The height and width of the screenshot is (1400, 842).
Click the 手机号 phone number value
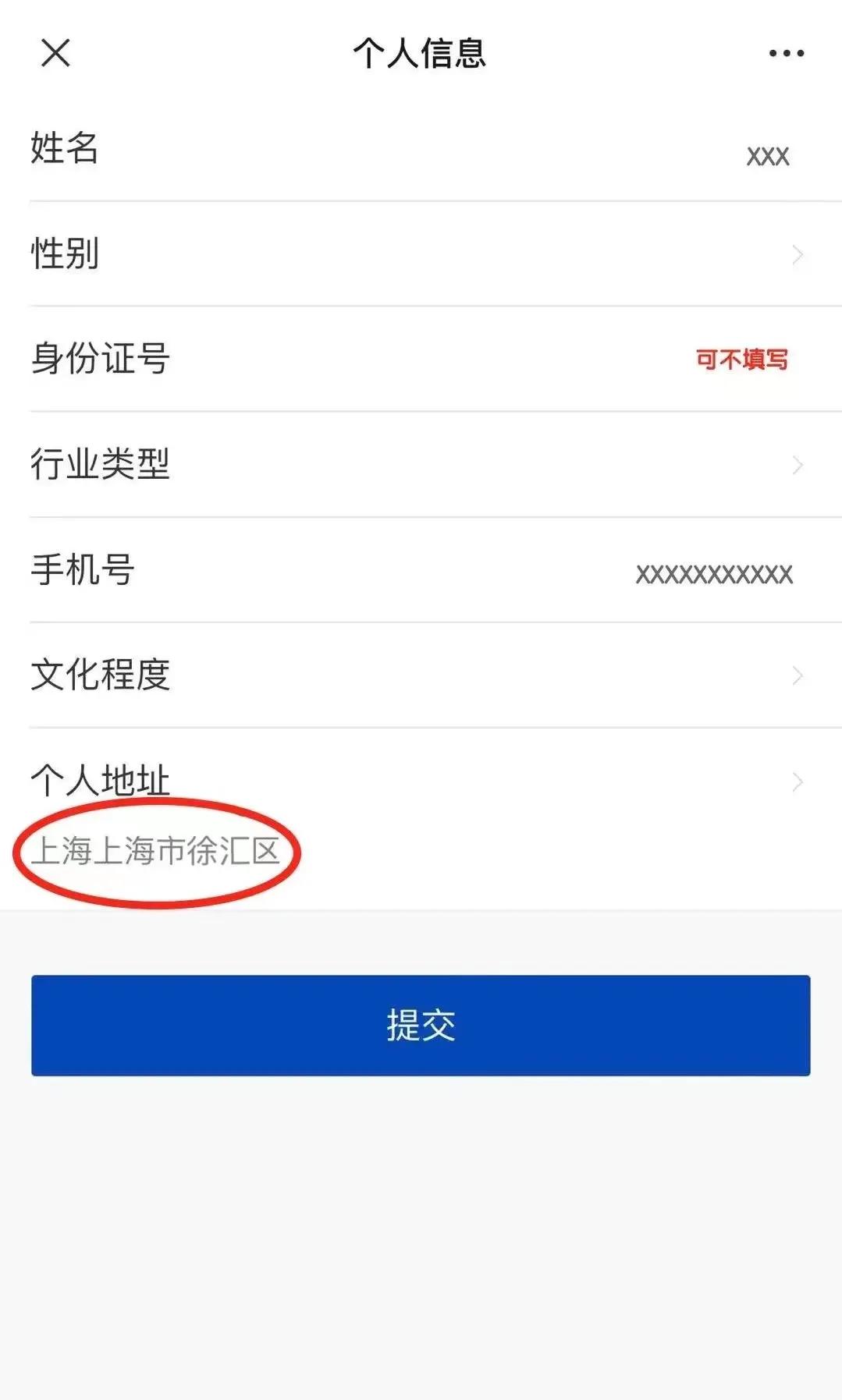pos(716,574)
